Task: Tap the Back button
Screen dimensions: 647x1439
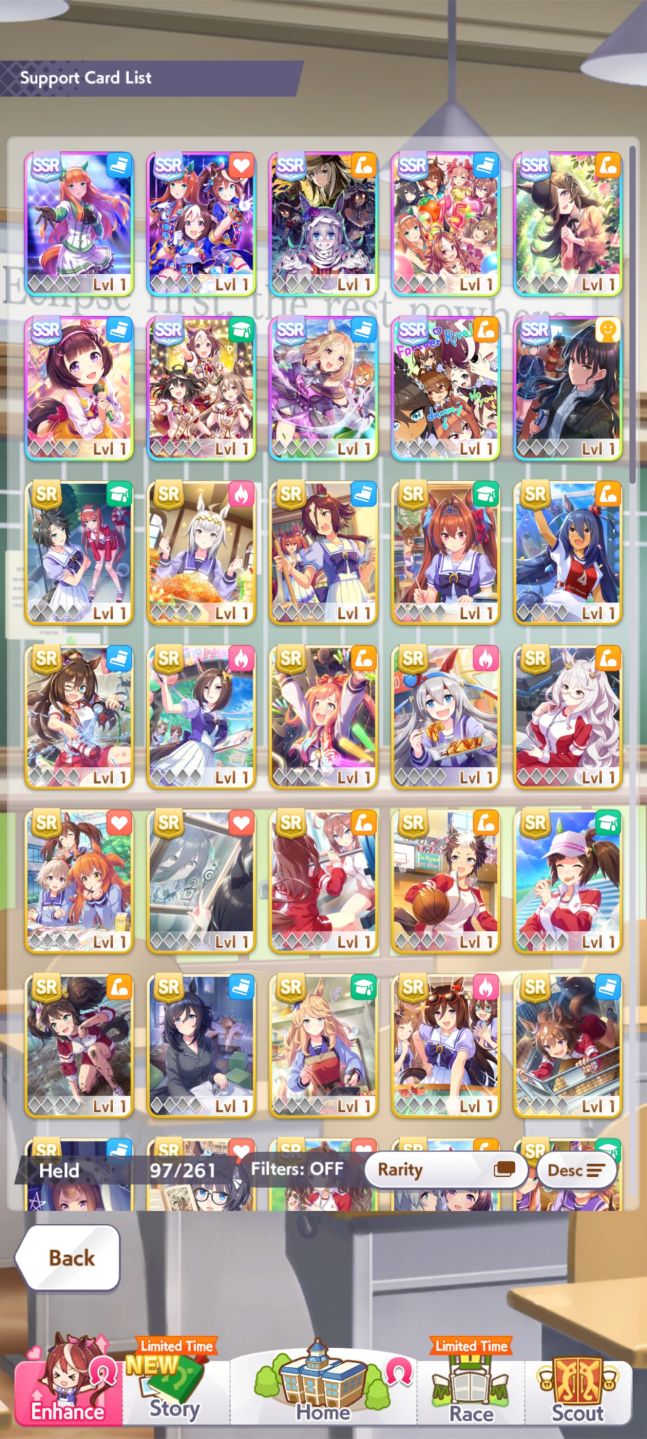Action: pos(68,1257)
